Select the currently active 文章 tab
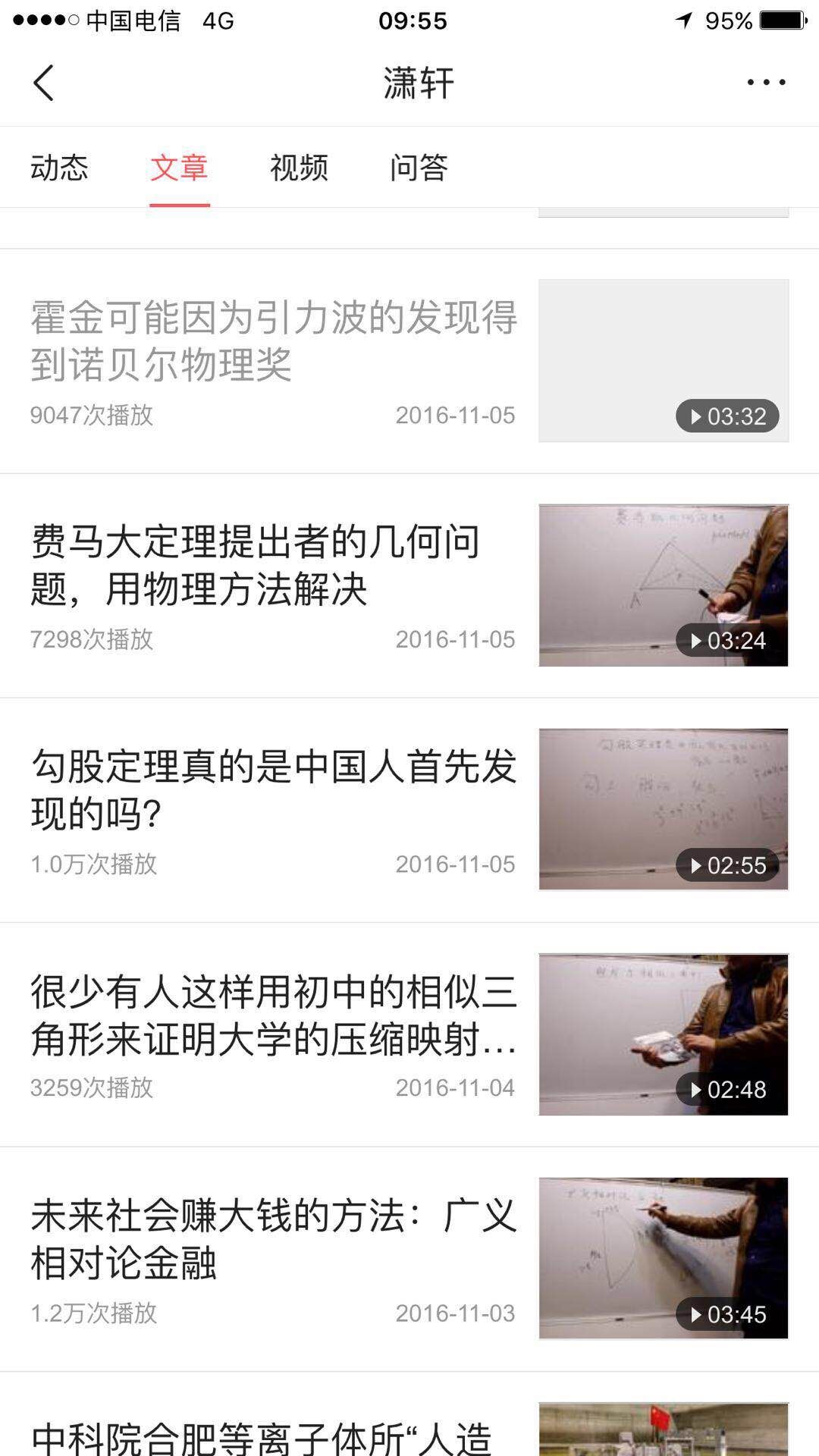Image resolution: width=819 pixels, height=1456 pixels. pos(180,168)
